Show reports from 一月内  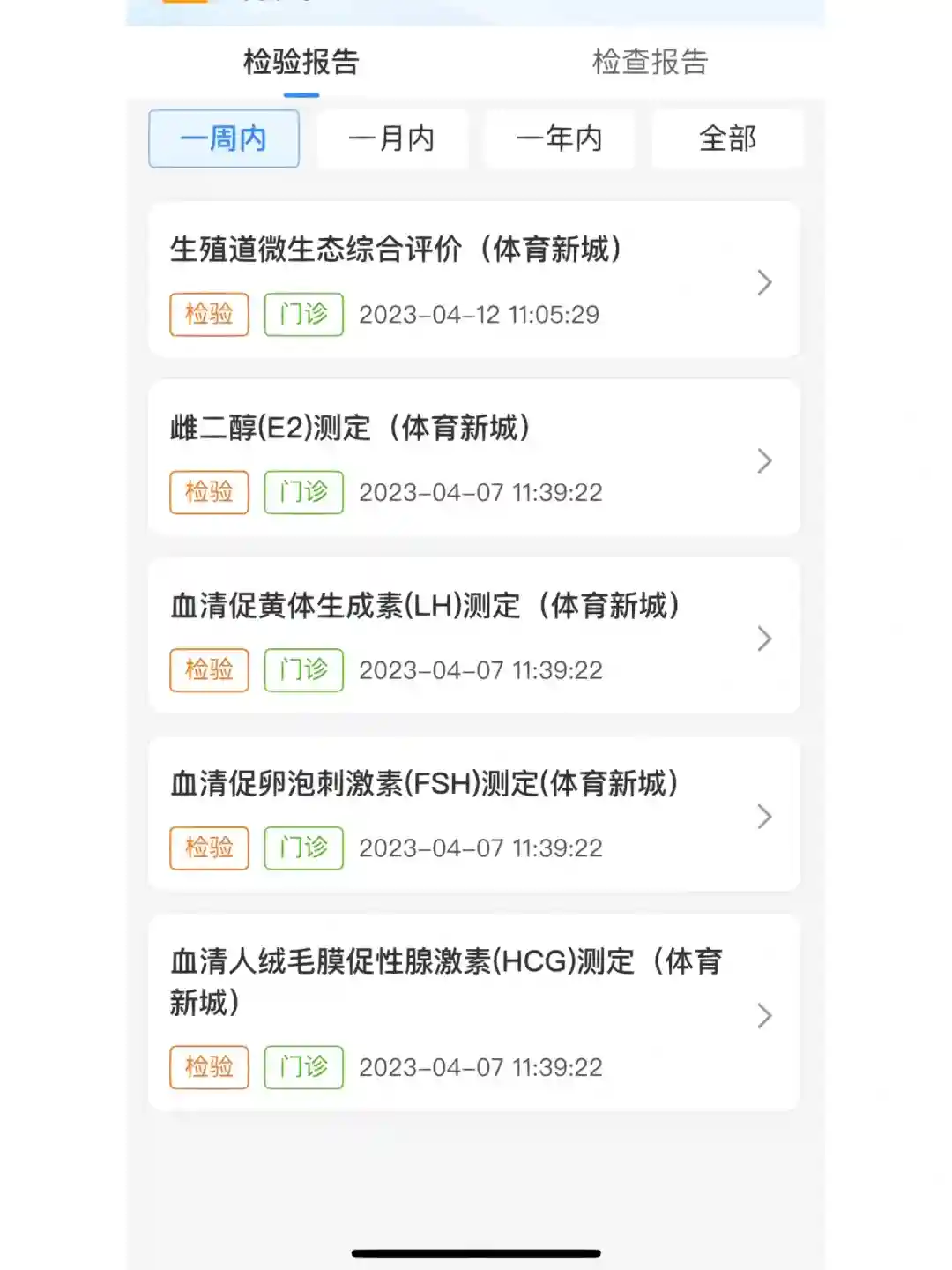pyautogui.click(x=391, y=138)
